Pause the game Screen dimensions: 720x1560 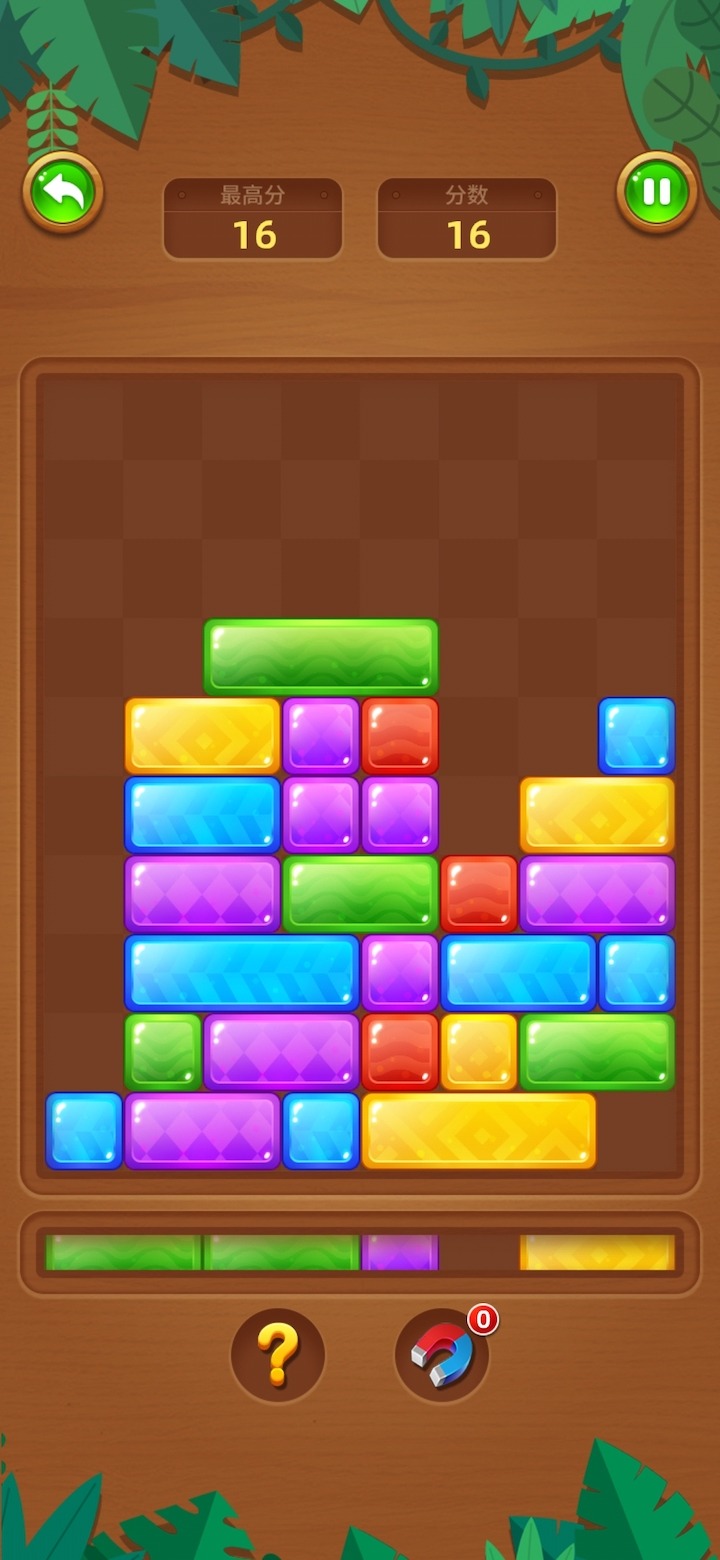pos(657,192)
